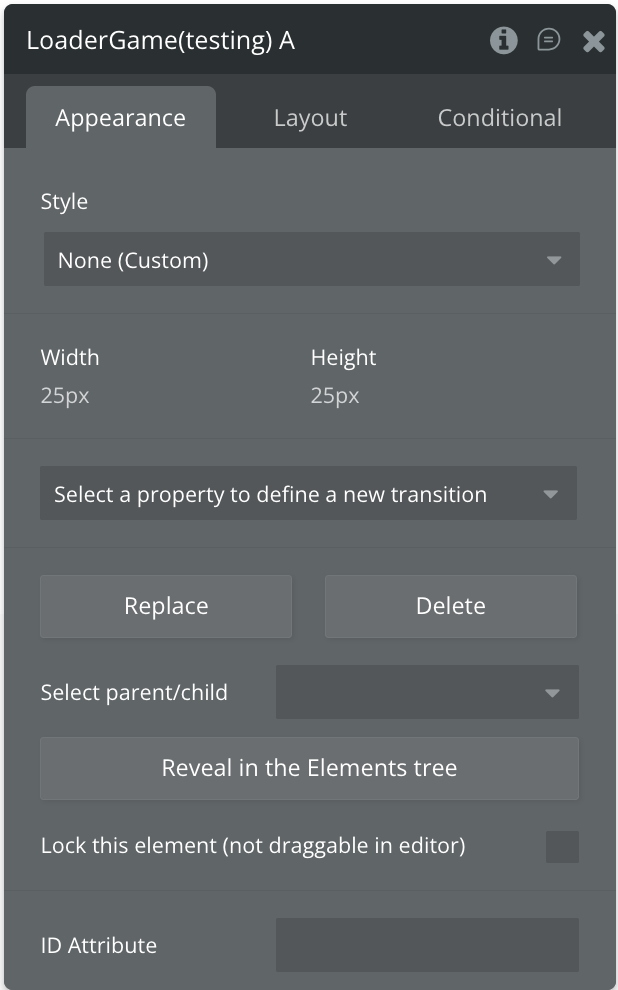Close the LoaderGame property panel

click(x=593, y=41)
